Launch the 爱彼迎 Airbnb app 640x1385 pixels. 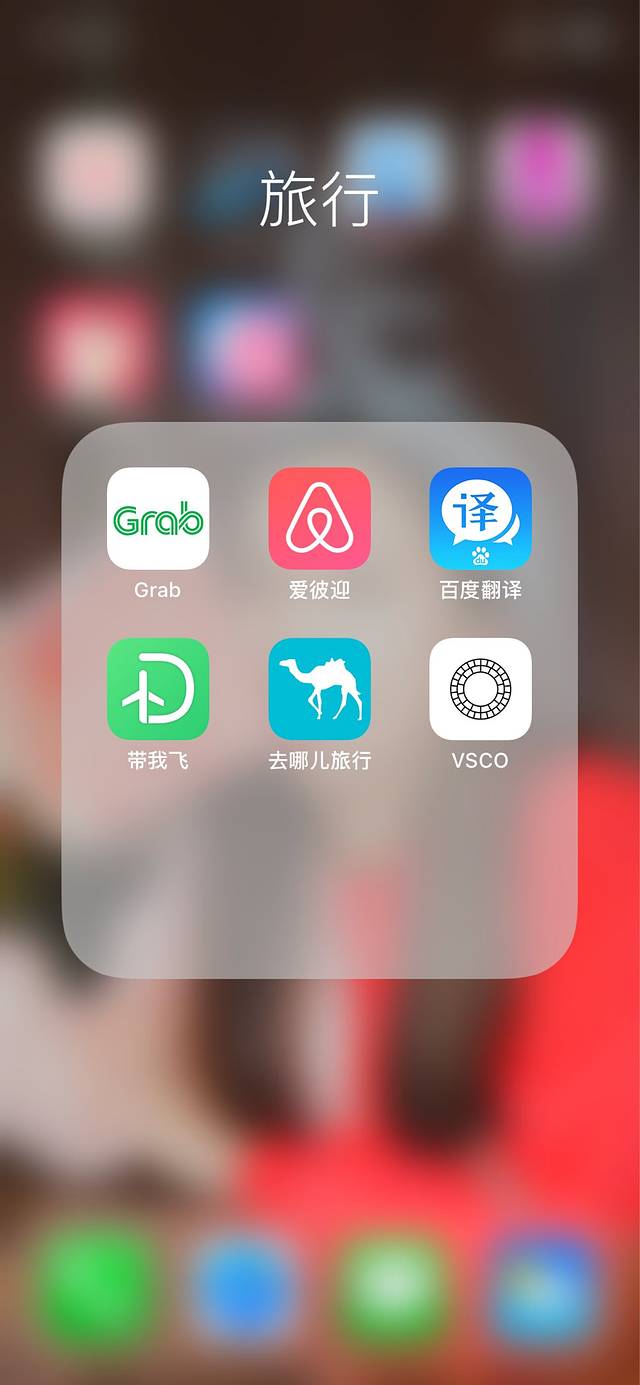319,519
